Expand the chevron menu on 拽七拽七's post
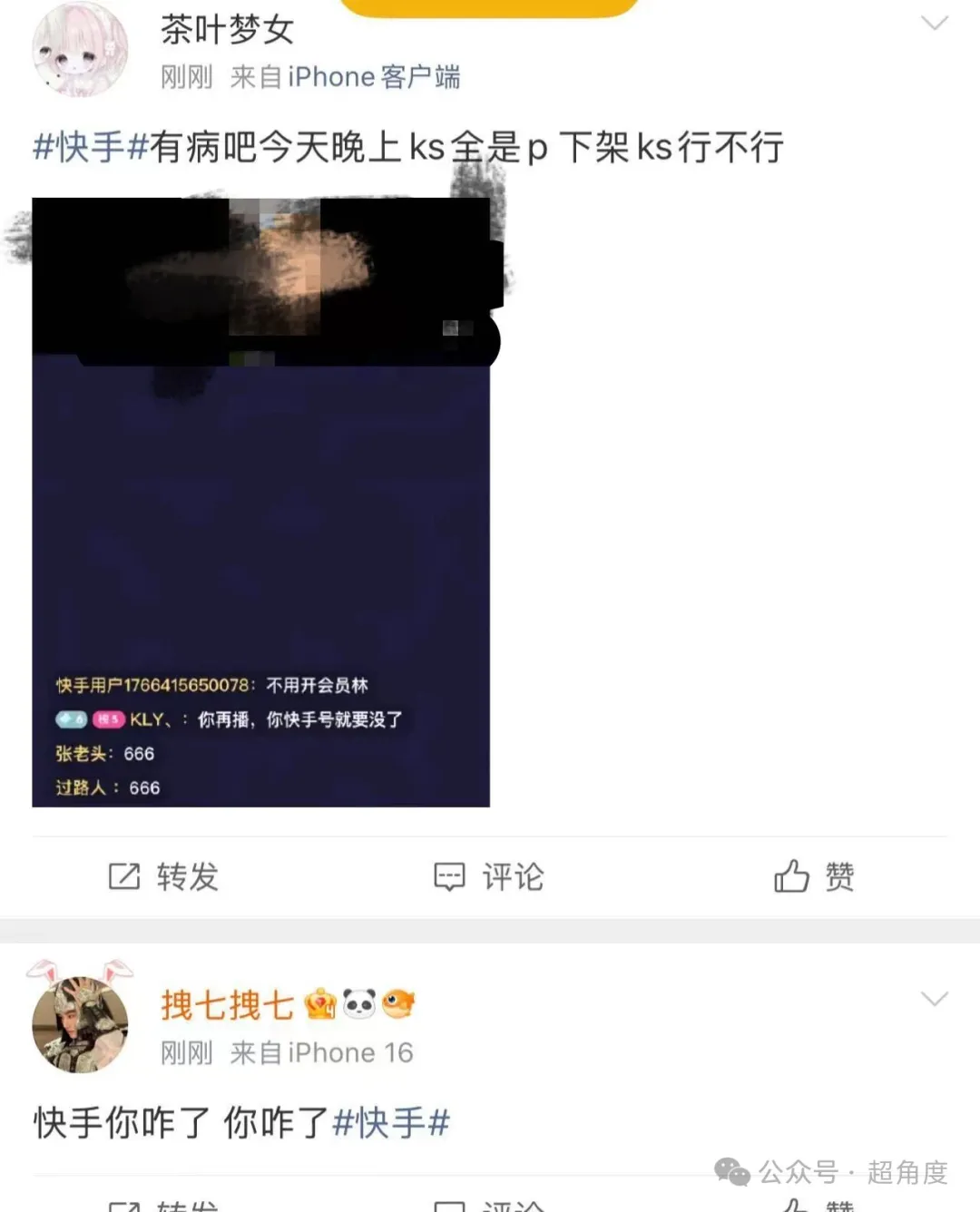Viewport: 980px width, 1212px height. tap(934, 1000)
